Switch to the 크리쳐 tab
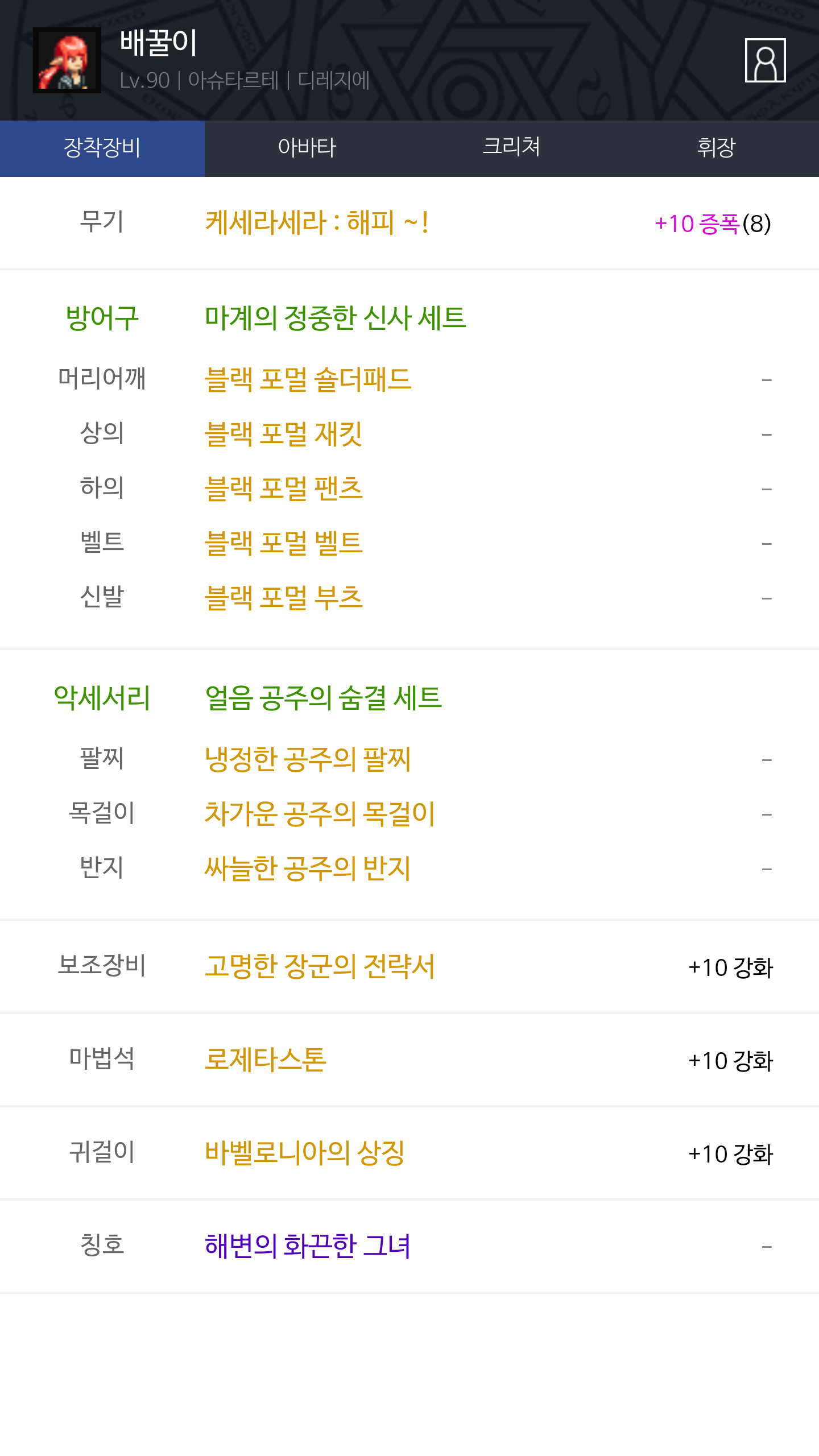The height and width of the screenshot is (1456, 819). click(x=512, y=148)
